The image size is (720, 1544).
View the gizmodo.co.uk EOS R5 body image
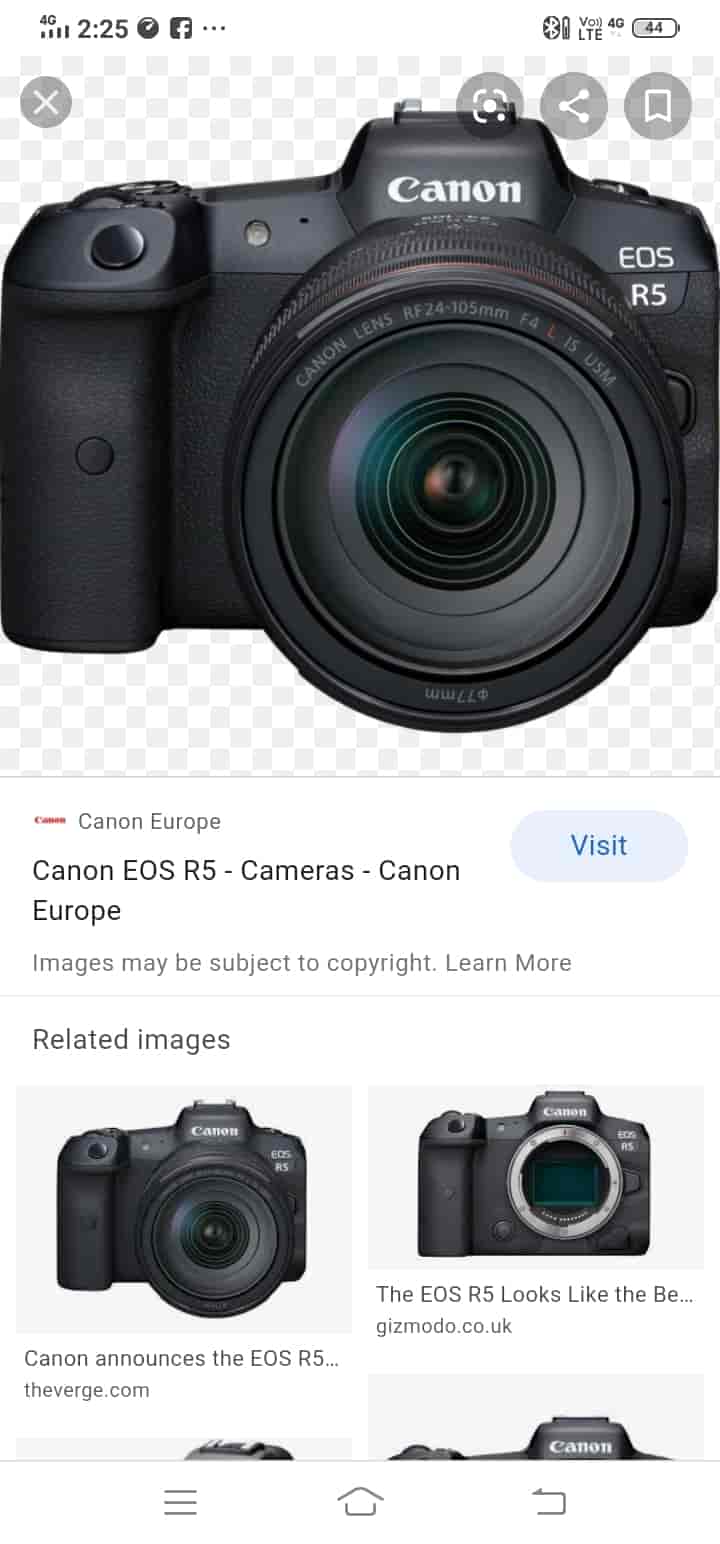click(535, 1177)
